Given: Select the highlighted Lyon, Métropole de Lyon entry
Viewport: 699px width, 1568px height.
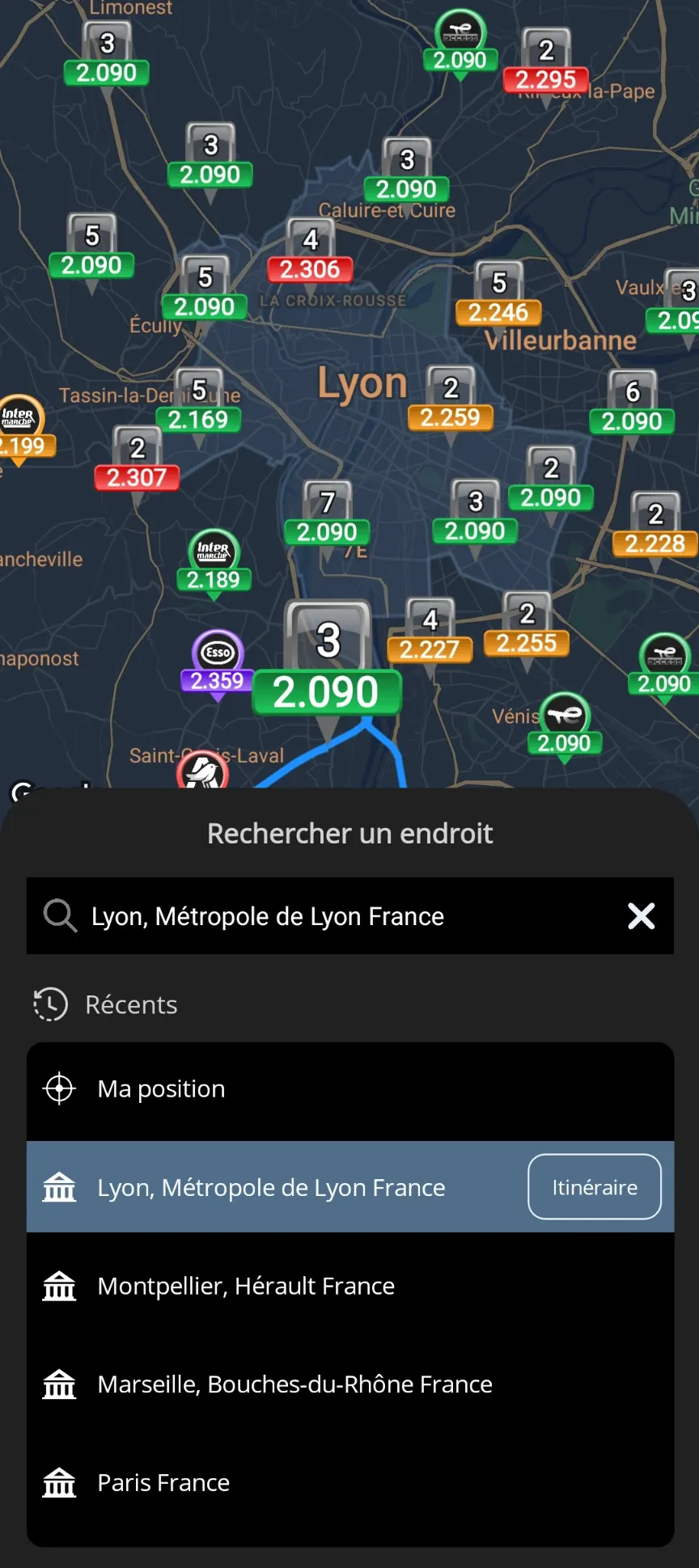Looking at the screenshot, I should [x=271, y=1187].
